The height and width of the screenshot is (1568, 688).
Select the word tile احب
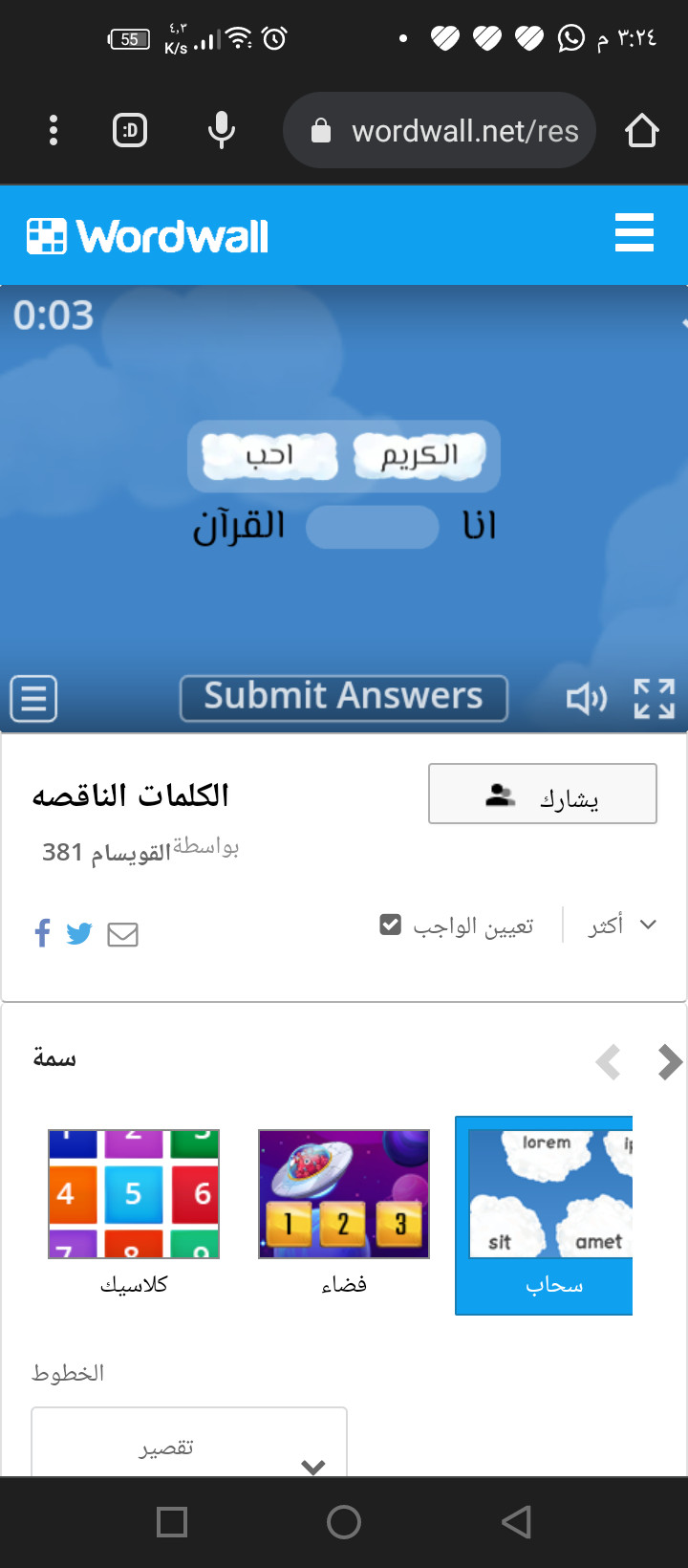pos(269,455)
